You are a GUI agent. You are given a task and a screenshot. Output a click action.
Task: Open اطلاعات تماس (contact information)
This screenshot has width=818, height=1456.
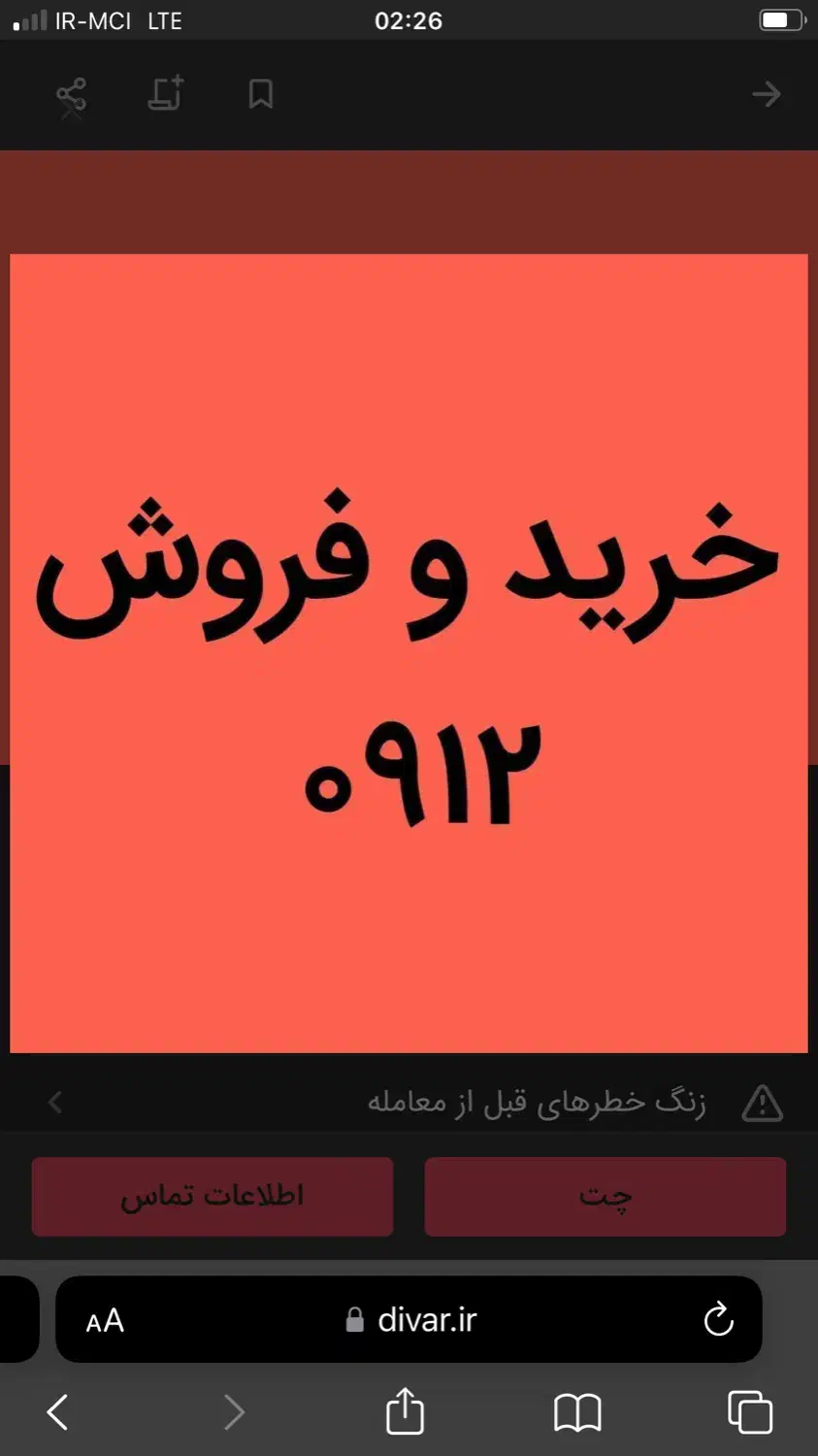point(212,1197)
